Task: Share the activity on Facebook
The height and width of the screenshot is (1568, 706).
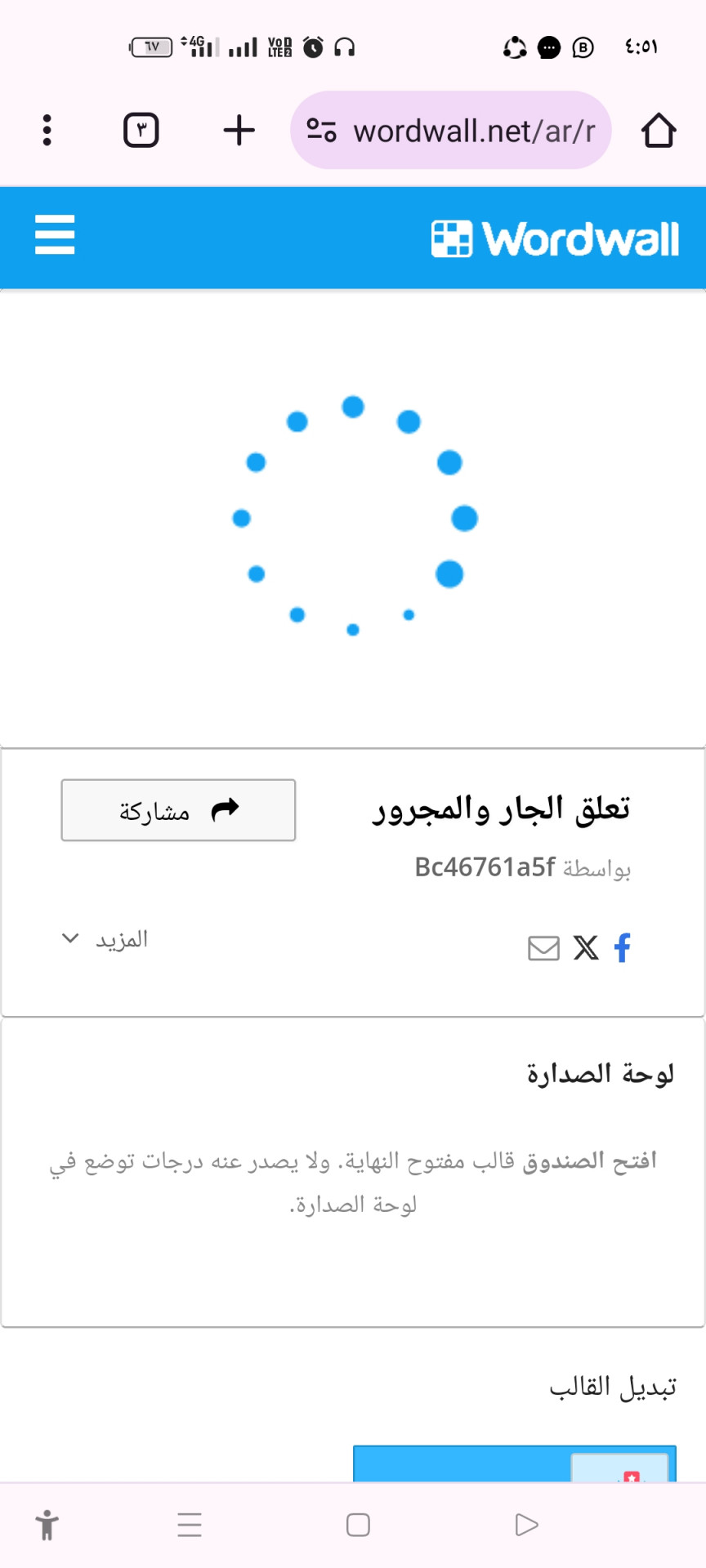Action: coord(622,947)
